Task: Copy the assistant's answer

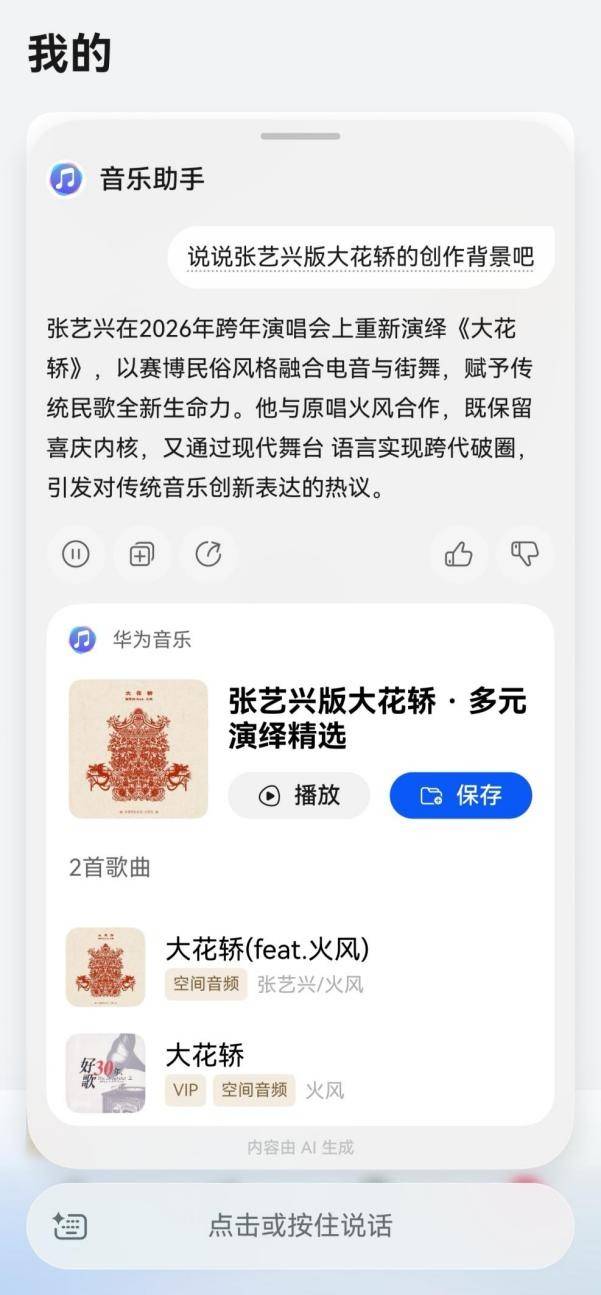Action: tap(142, 554)
